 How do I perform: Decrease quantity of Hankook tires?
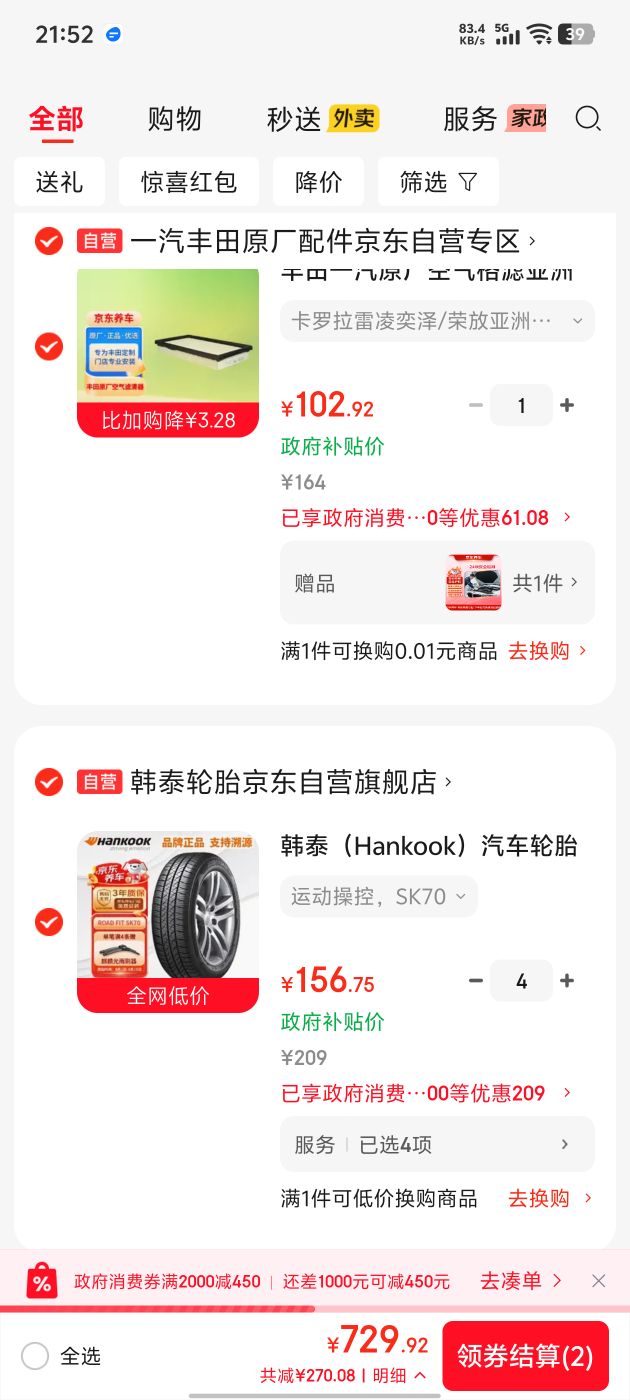[x=476, y=981]
